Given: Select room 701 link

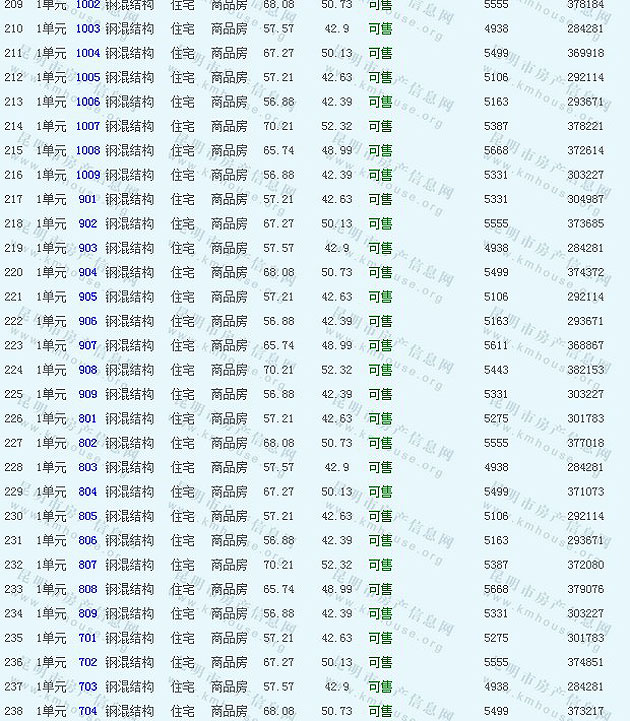Looking at the screenshot, I should [88, 638].
